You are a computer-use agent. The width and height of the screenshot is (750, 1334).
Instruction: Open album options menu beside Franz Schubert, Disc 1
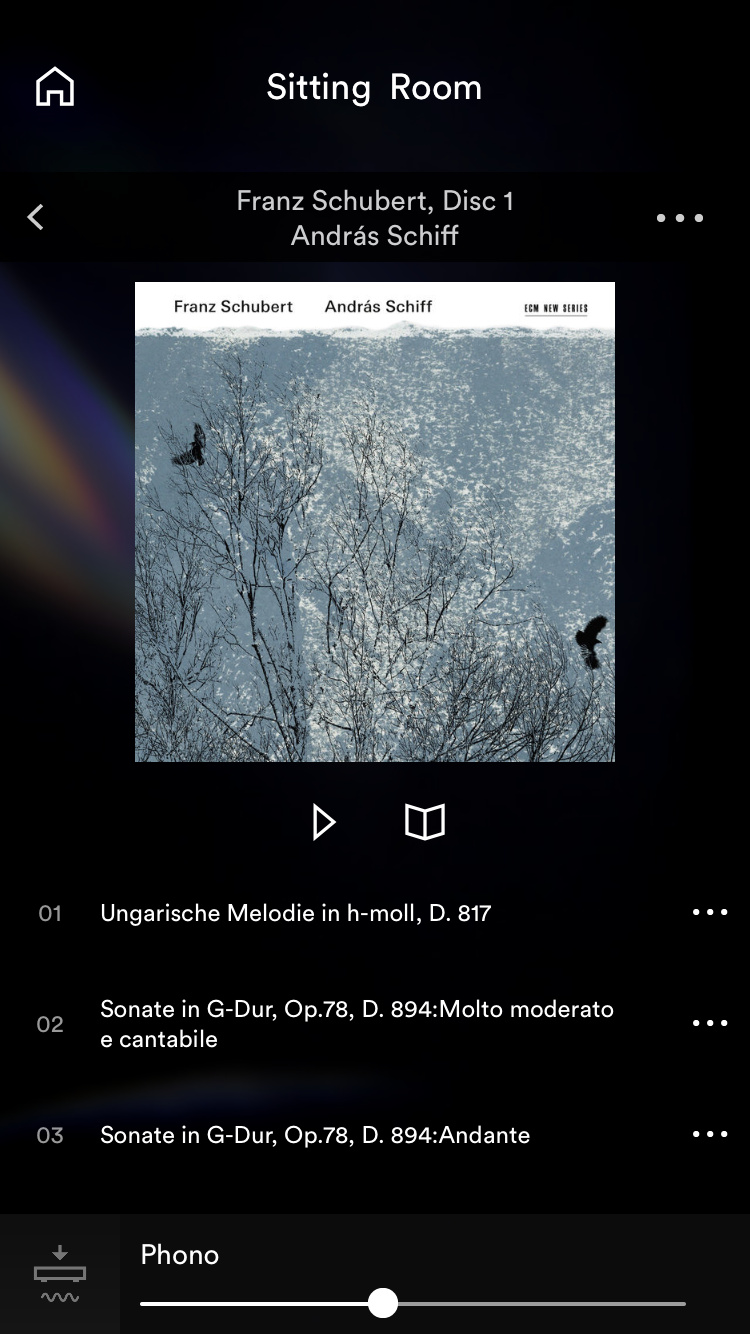click(x=680, y=218)
